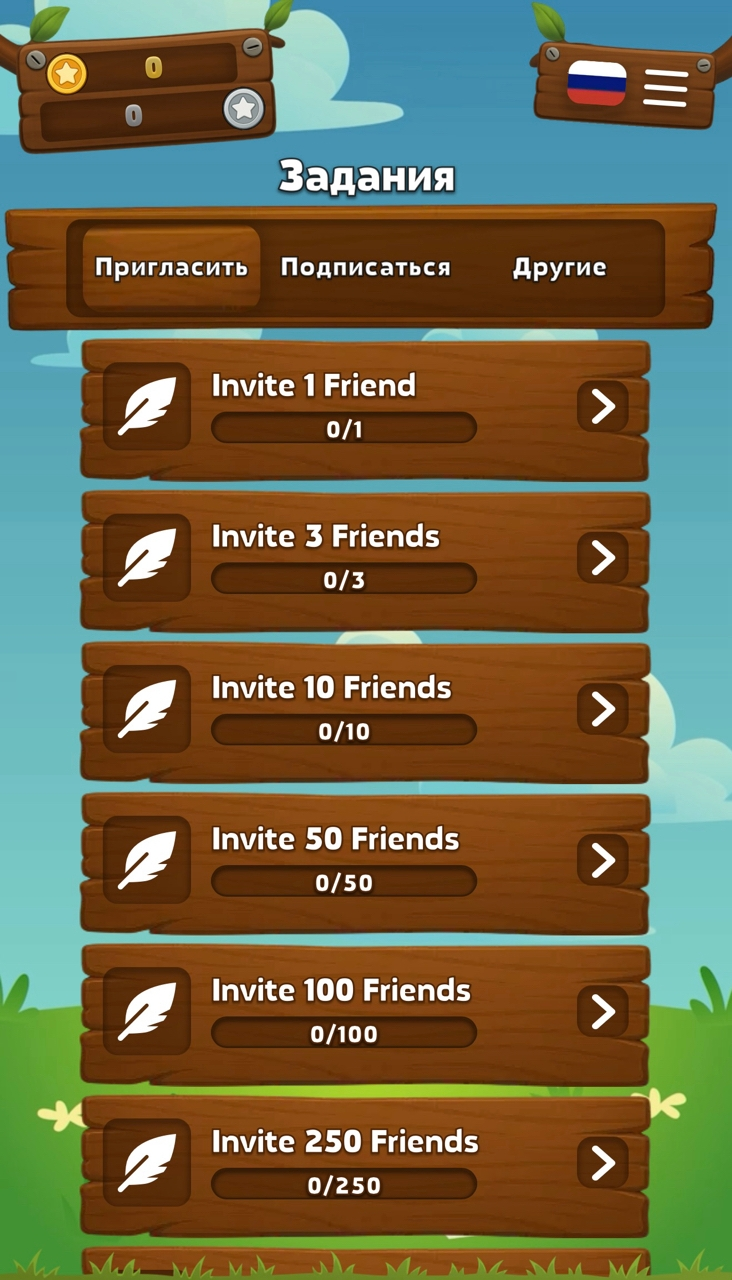
Task: Open the hamburger menu
Action: click(665, 87)
